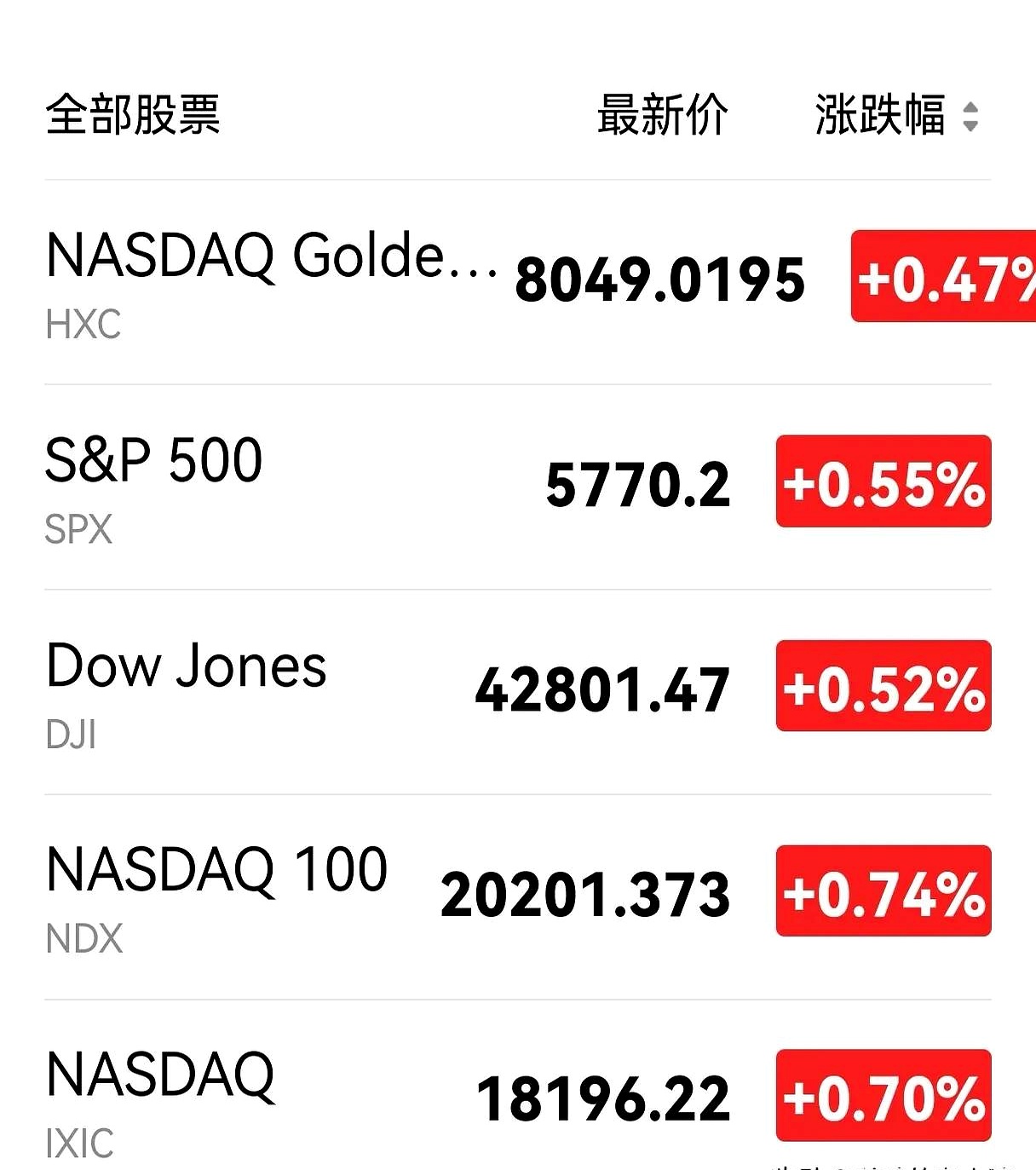
Task: Tap the 5770.2 price of S&P 500
Action: click(637, 486)
